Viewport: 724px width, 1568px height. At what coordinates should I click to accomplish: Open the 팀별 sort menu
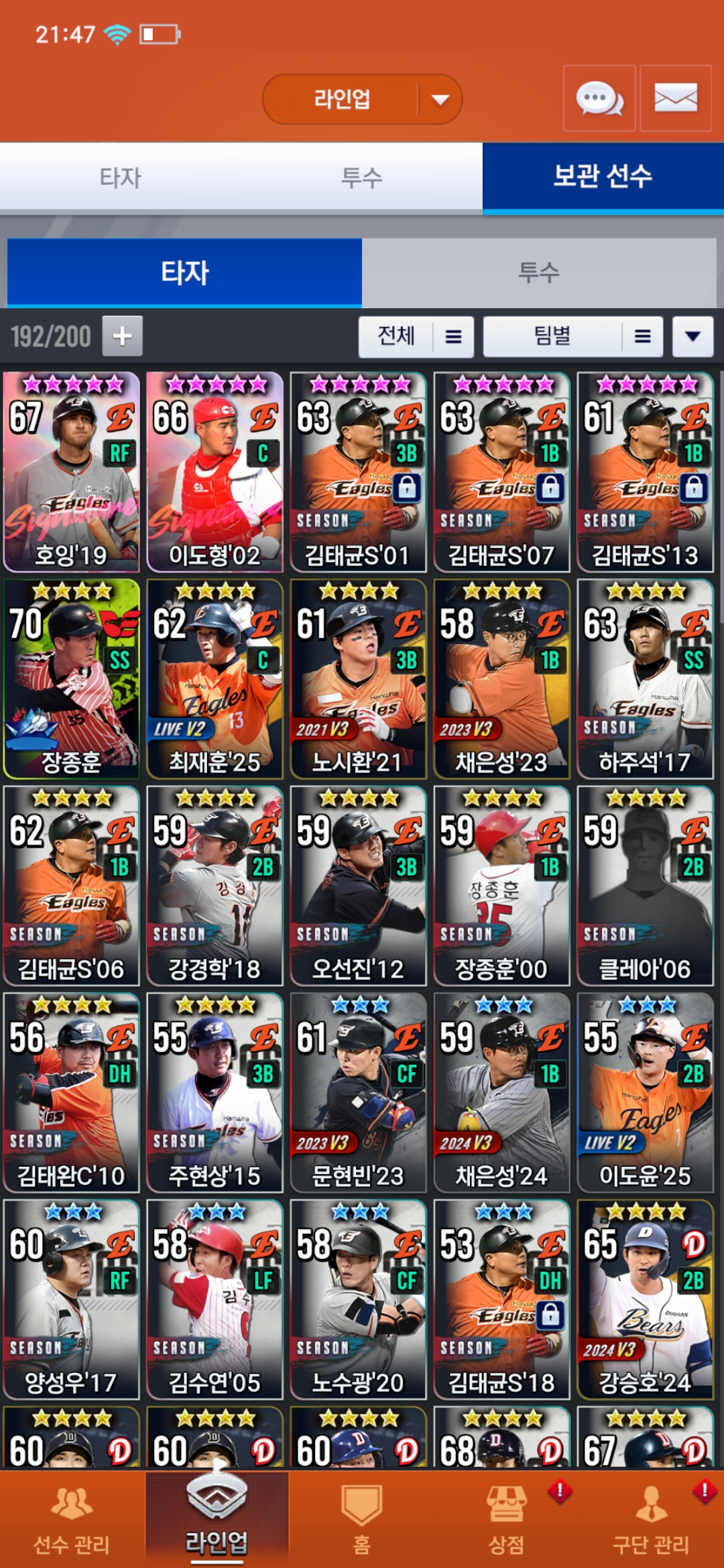click(573, 336)
